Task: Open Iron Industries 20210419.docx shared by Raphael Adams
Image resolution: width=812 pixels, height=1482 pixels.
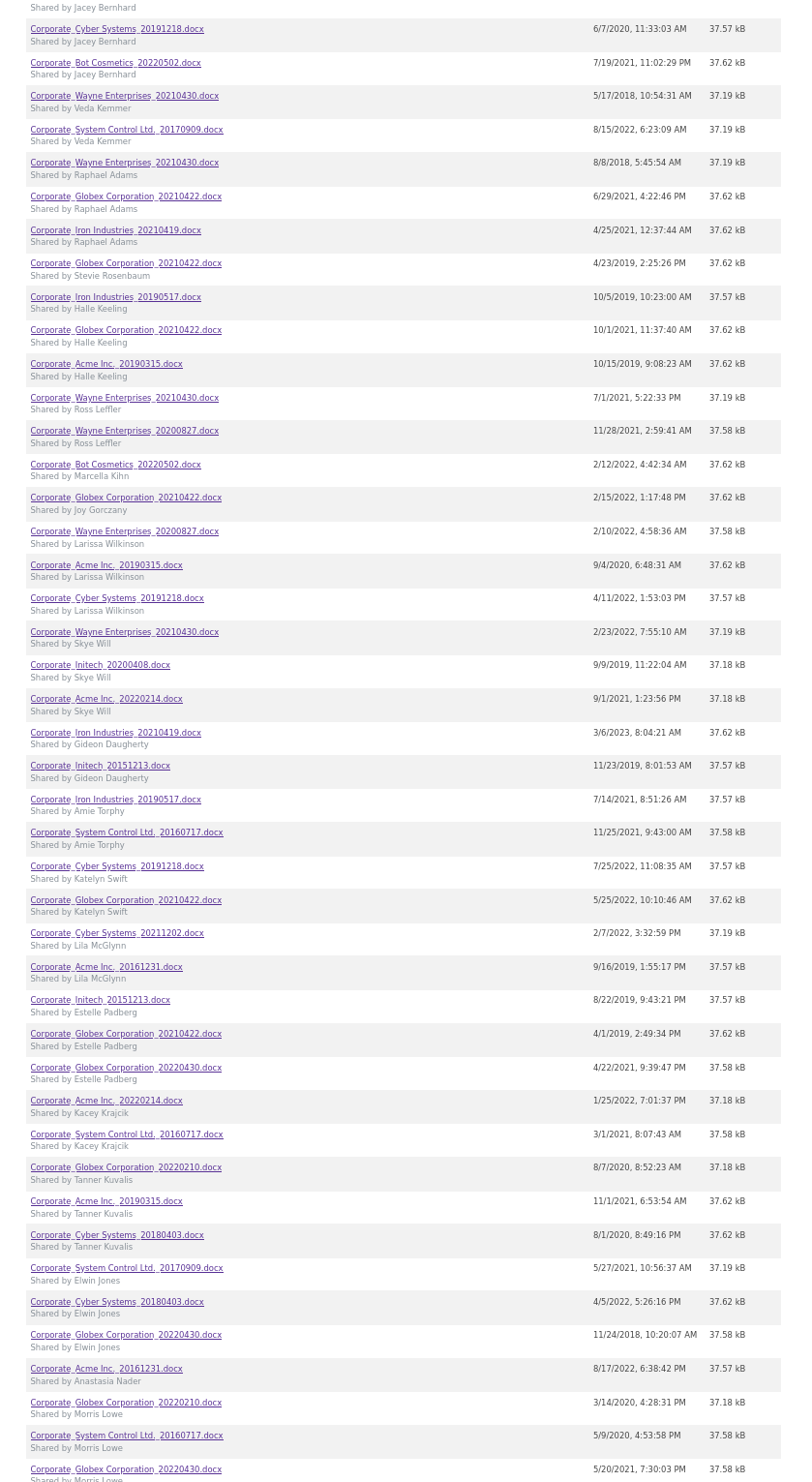Action: [x=115, y=230]
